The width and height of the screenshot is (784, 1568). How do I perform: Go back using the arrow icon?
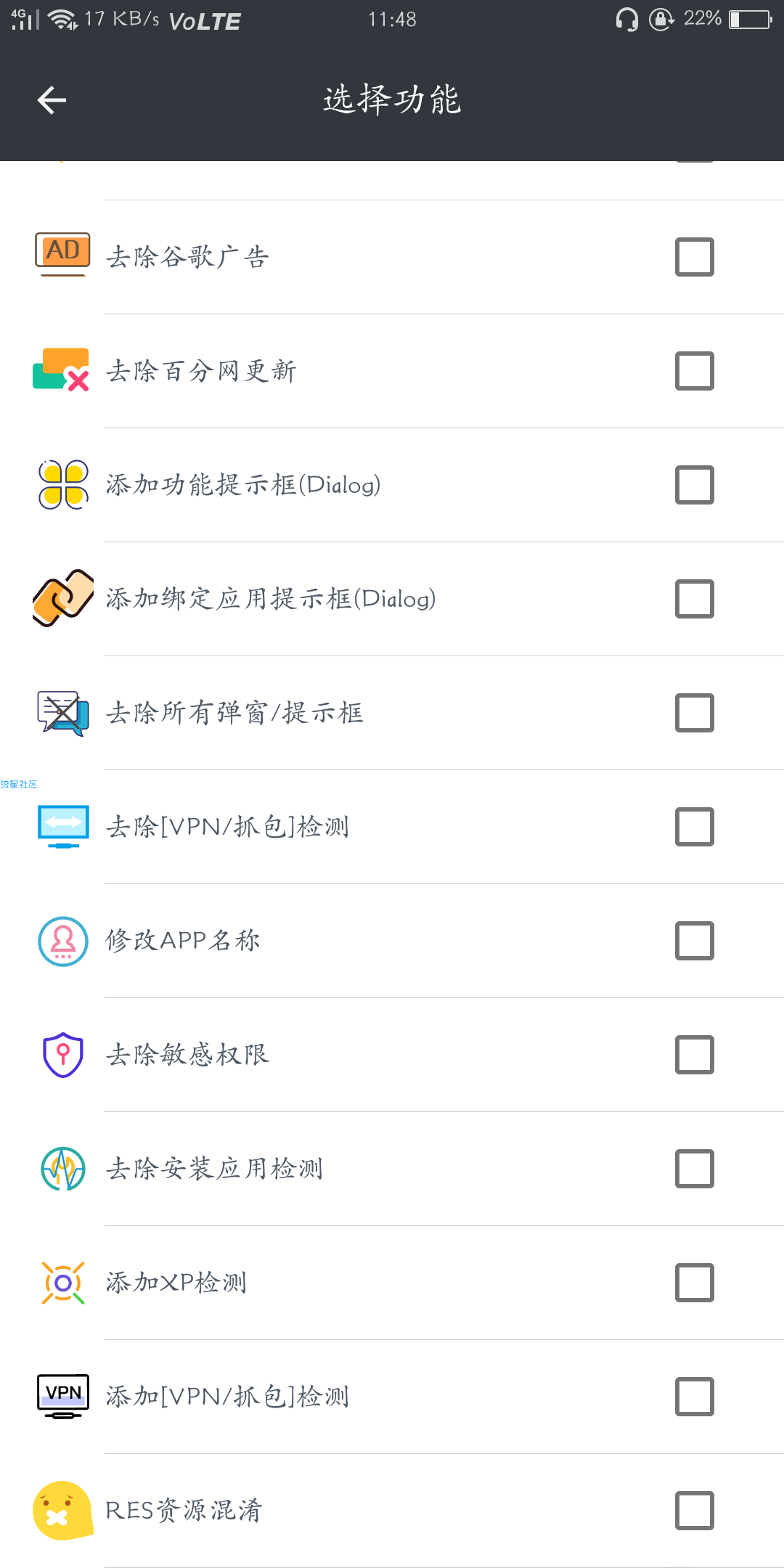click(52, 100)
